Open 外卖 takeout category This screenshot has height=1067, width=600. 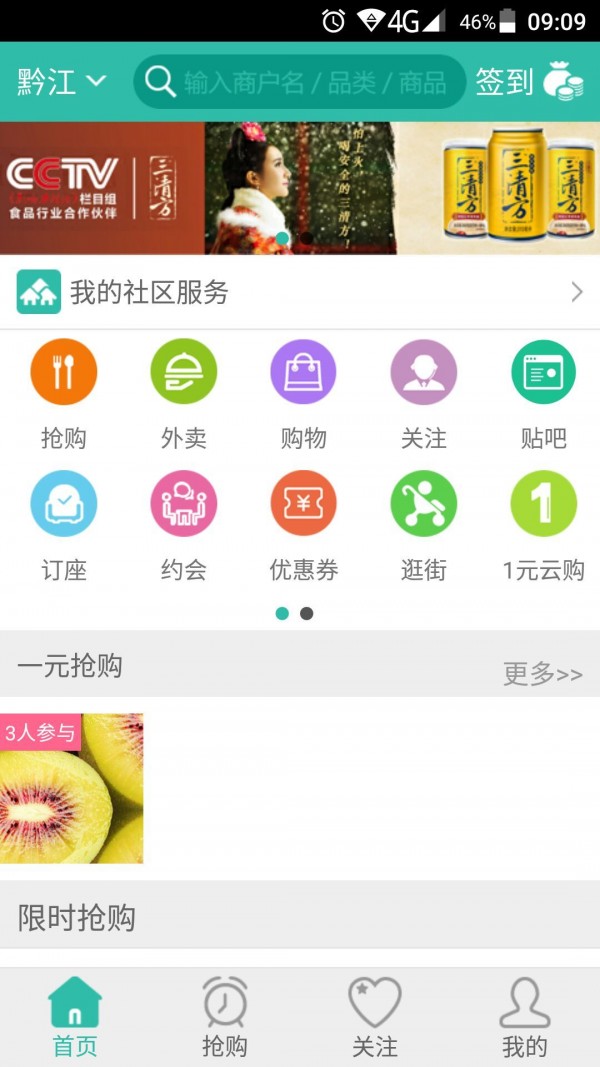pos(184,395)
